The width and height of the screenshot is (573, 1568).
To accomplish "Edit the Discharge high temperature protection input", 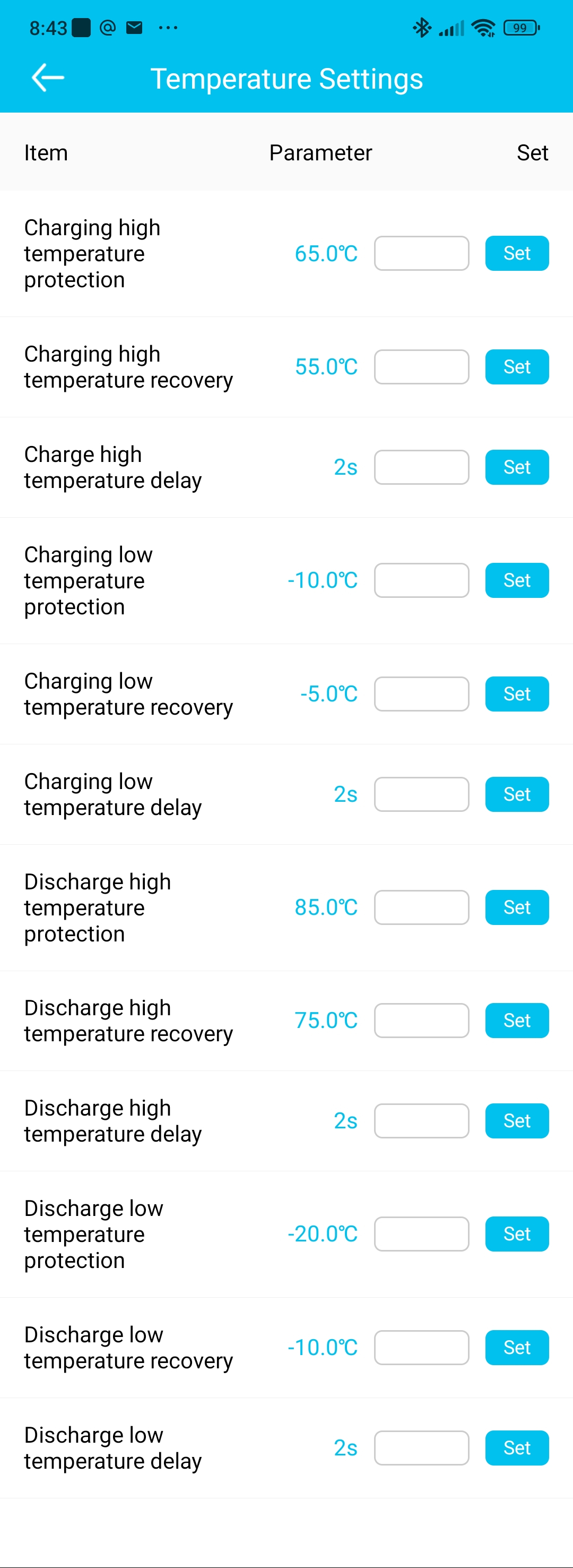I will [x=421, y=907].
